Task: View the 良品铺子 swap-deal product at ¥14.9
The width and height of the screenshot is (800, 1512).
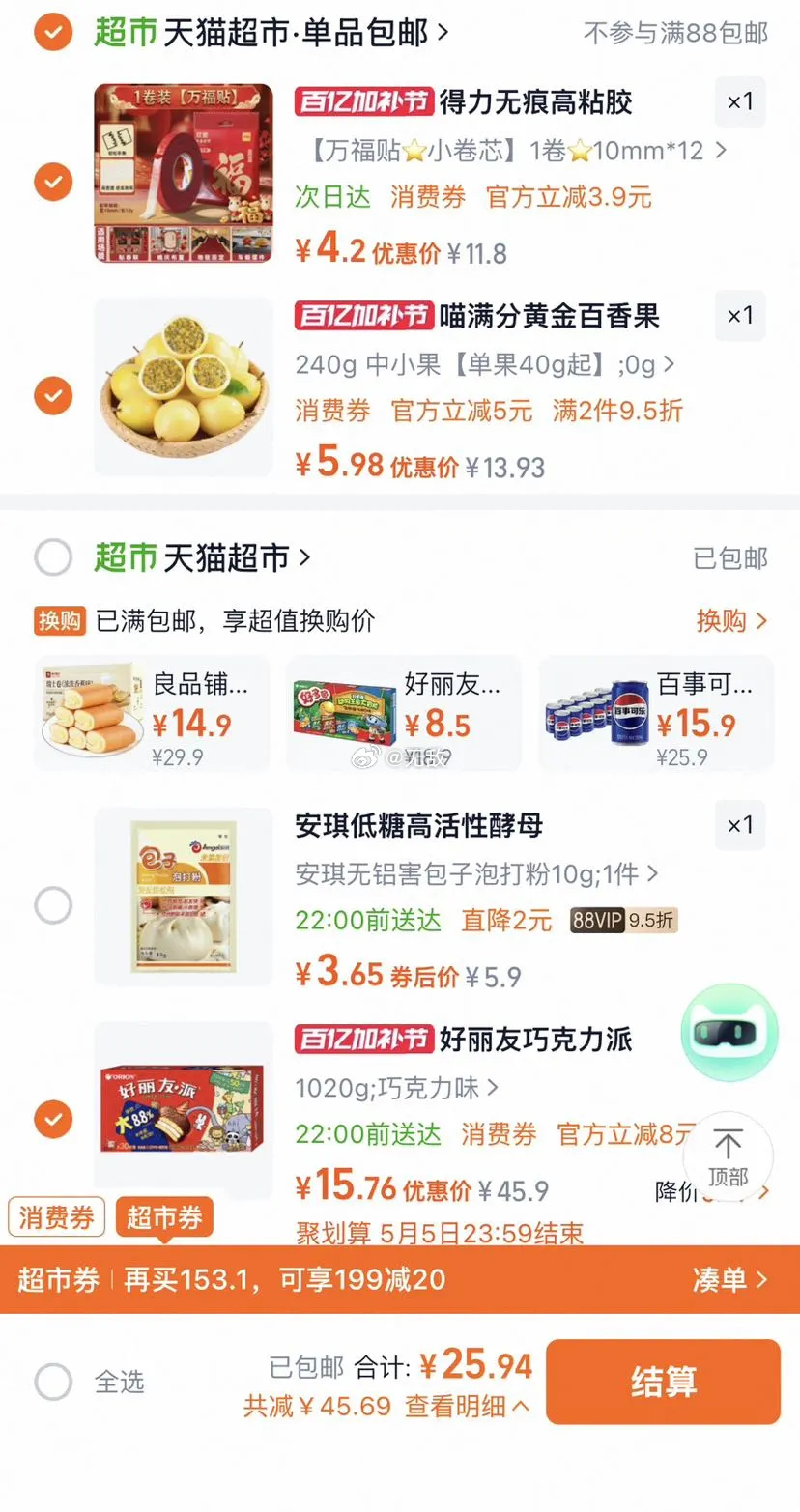Action: pos(152,713)
